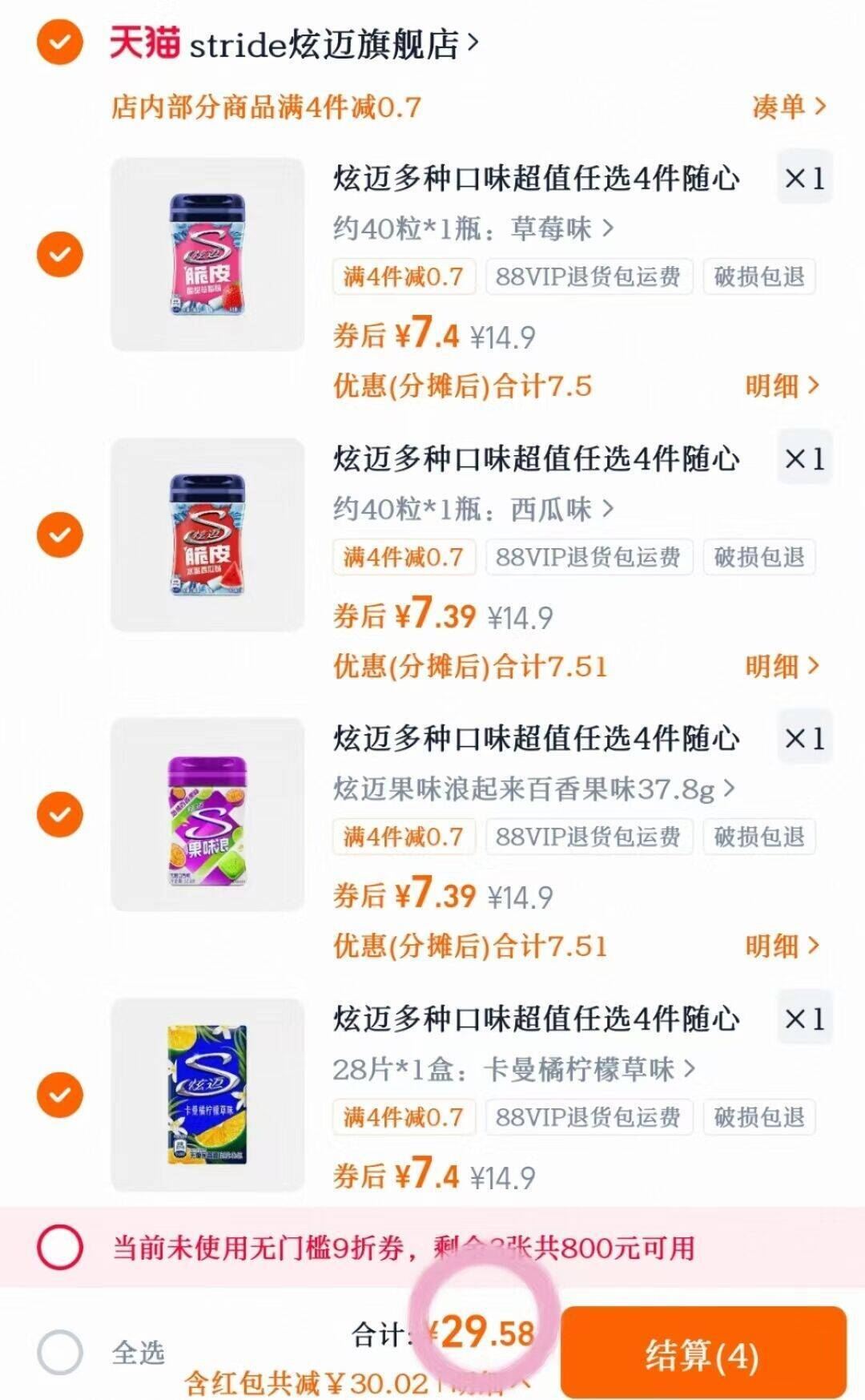Image resolution: width=865 pixels, height=1400 pixels.
Task: Click the 破损包退 guarantee tag
Action: click(758, 276)
